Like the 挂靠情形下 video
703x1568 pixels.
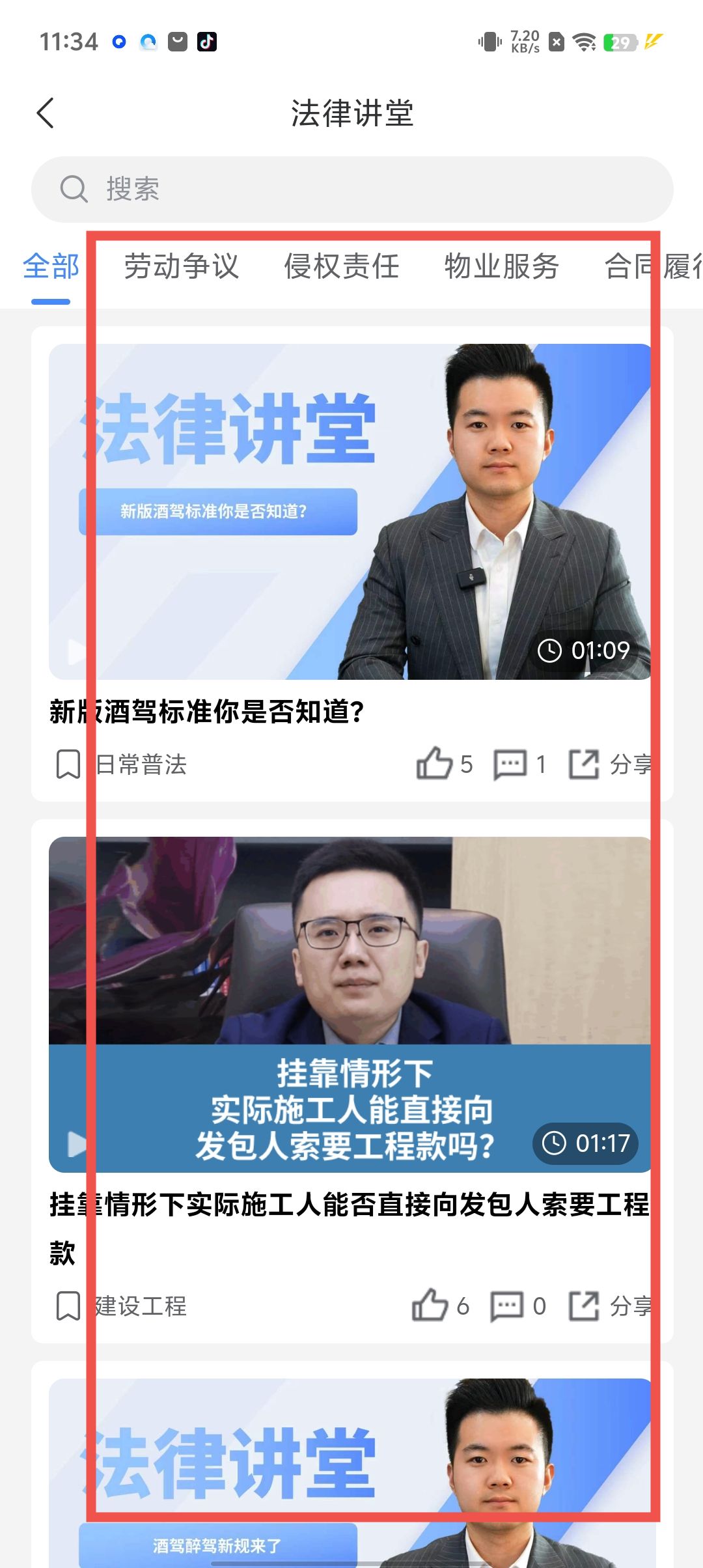tap(430, 1305)
